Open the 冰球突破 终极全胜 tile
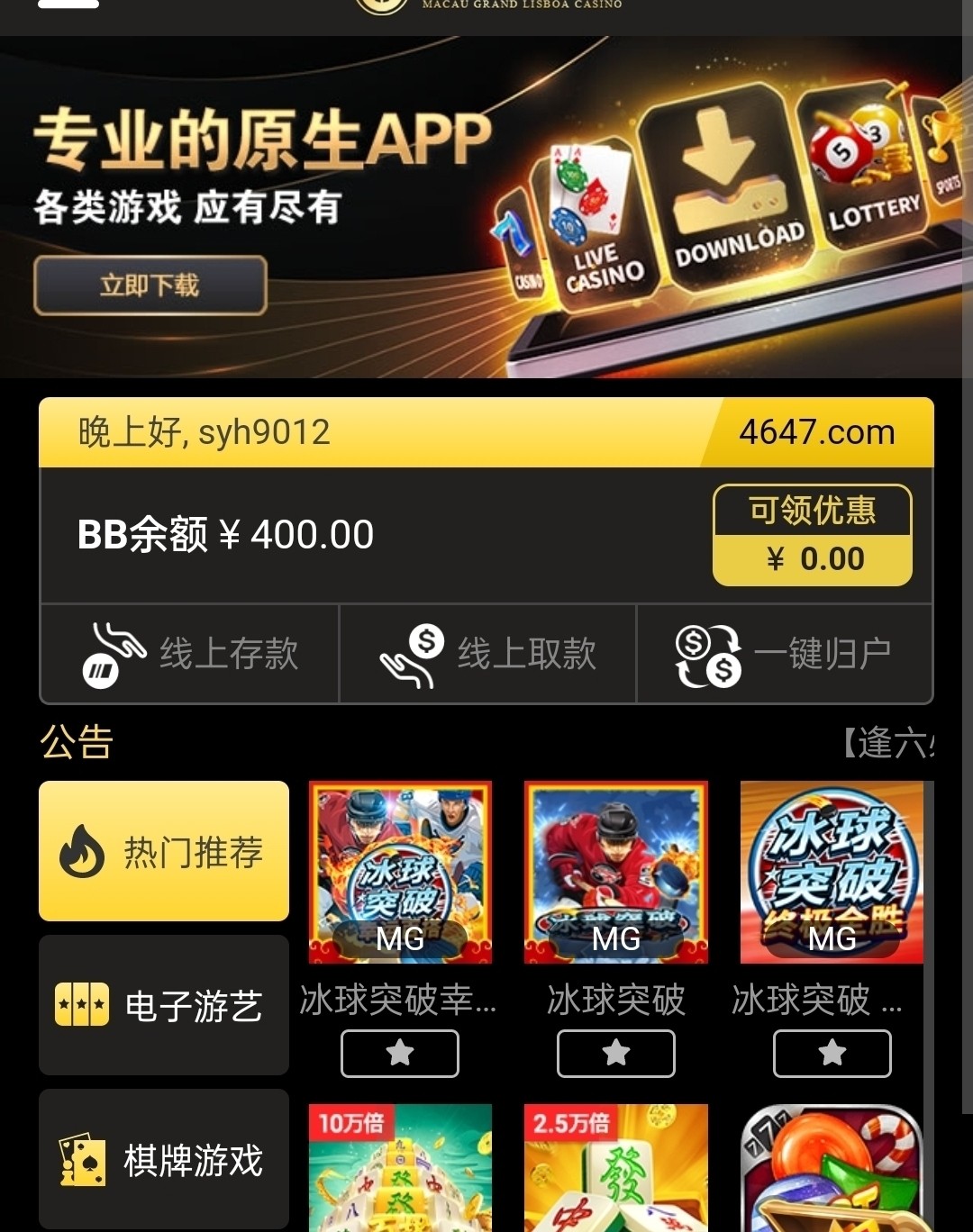The width and height of the screenshot is (973, 1232). 832,872
